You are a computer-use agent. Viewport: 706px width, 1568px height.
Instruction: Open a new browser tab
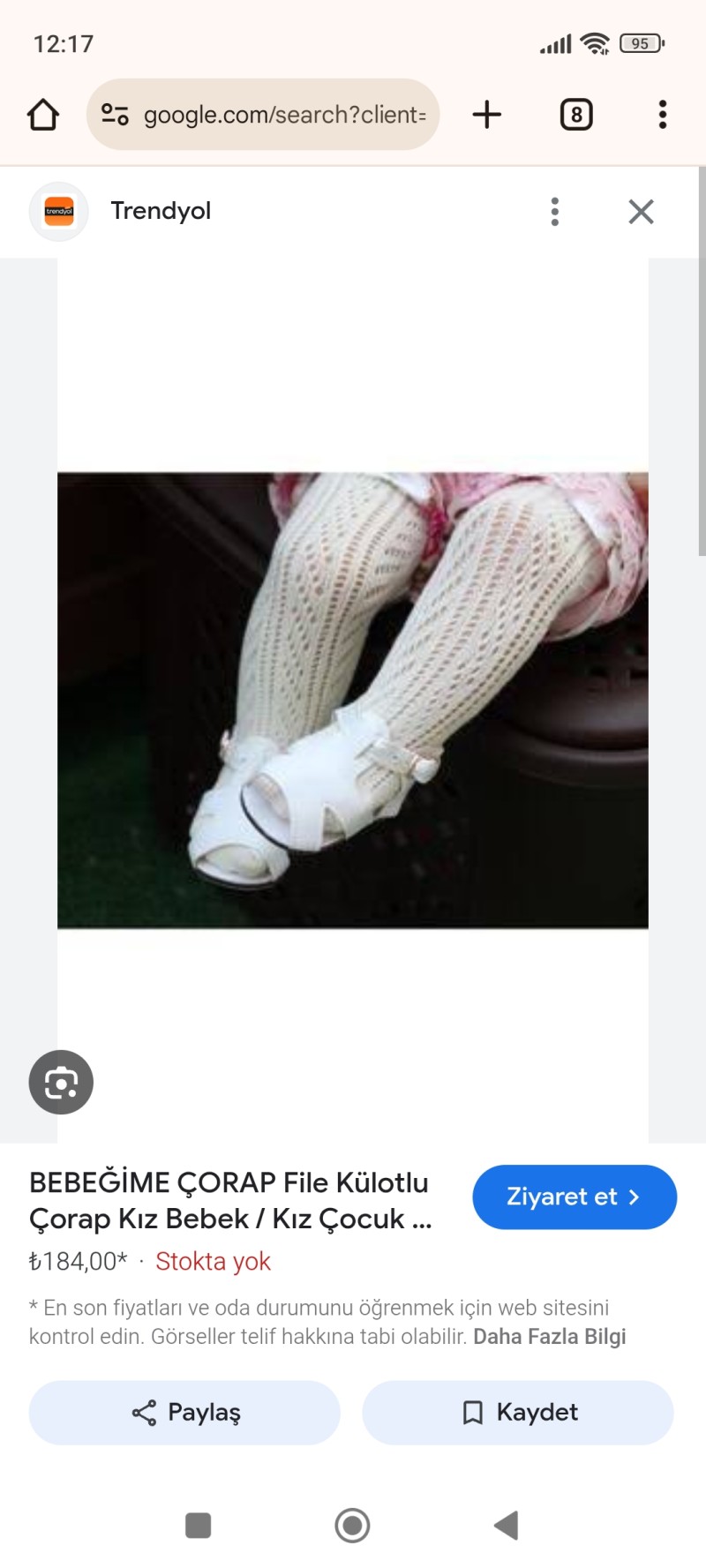(486, 115)
